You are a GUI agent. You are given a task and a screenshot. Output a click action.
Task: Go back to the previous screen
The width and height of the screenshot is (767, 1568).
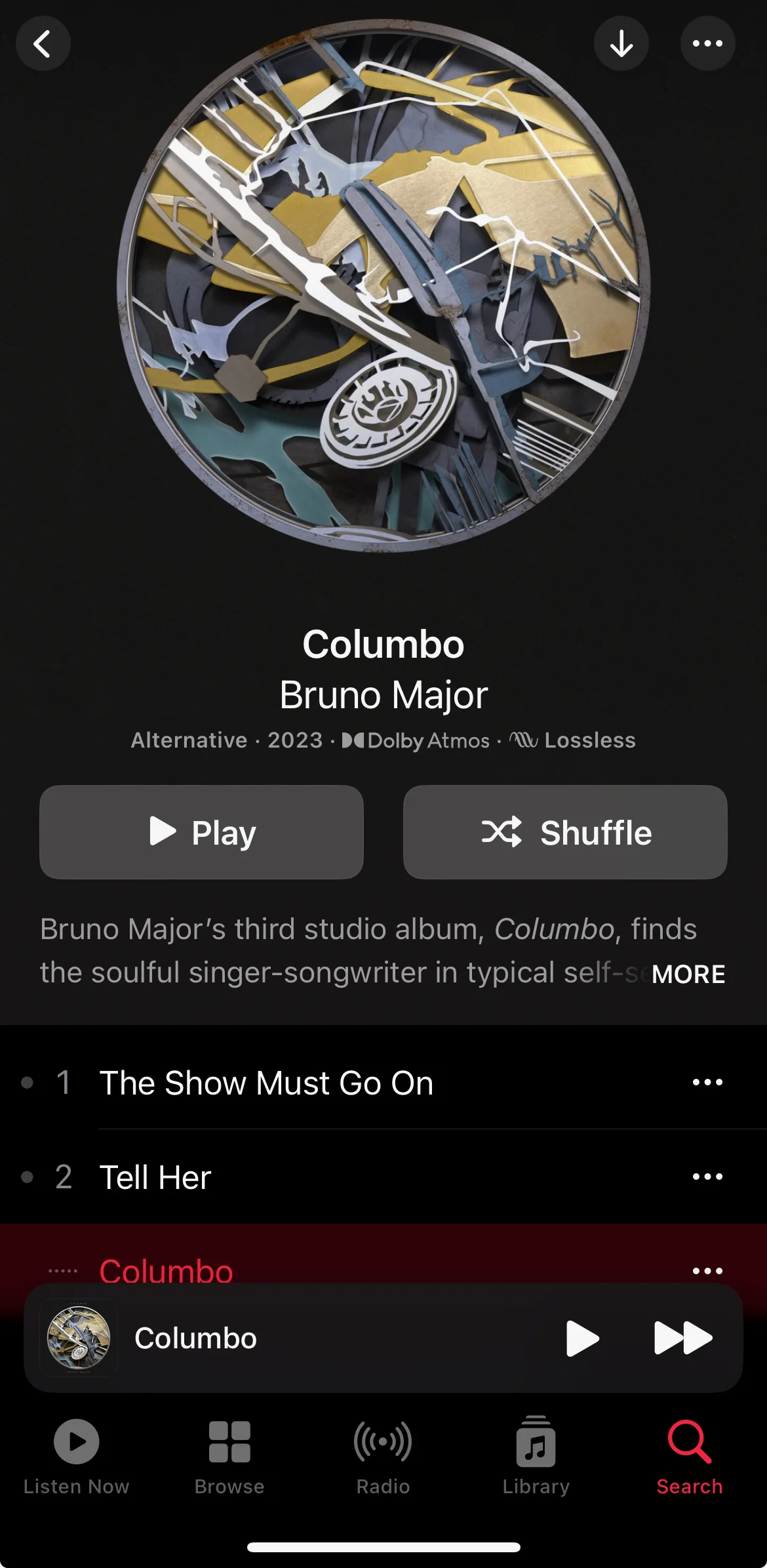point(43,44)
